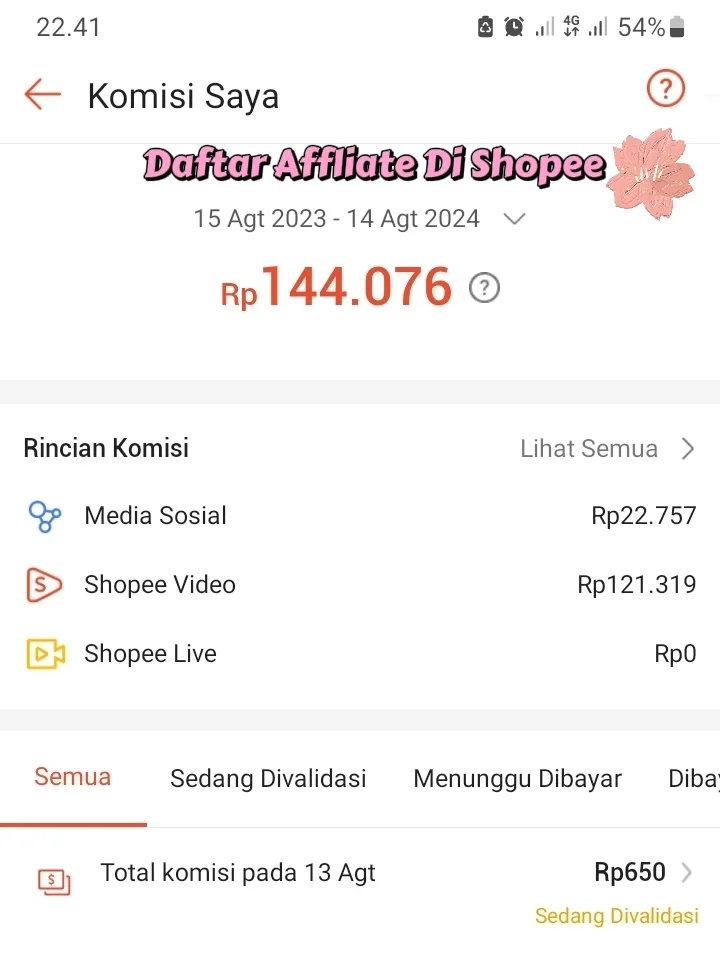Viewport: 720px width, 960px height.
Task: Open Total komisi pada 13 Agt
Action: [380, 873]
